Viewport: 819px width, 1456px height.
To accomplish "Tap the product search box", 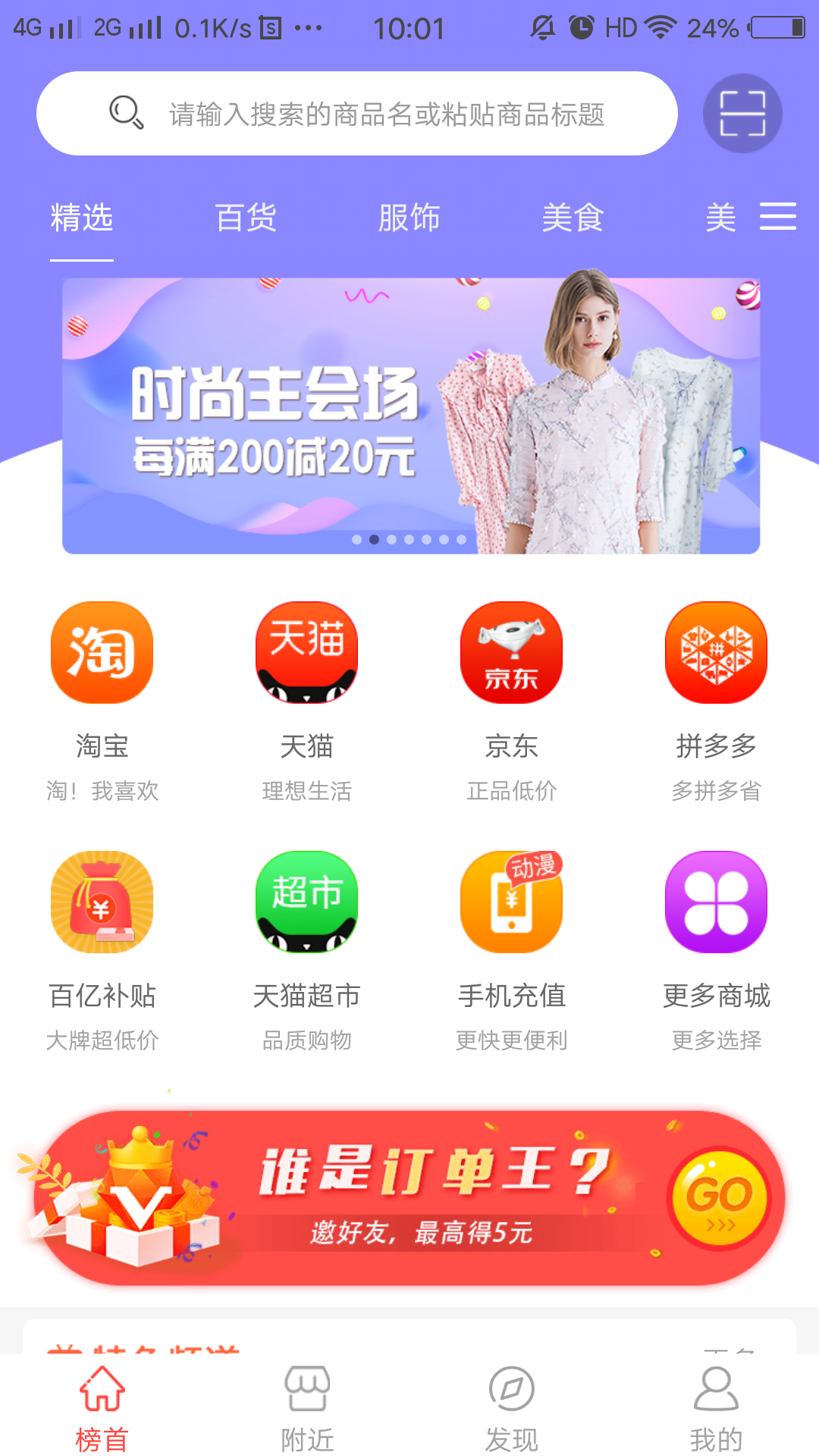I will (356, 114).
